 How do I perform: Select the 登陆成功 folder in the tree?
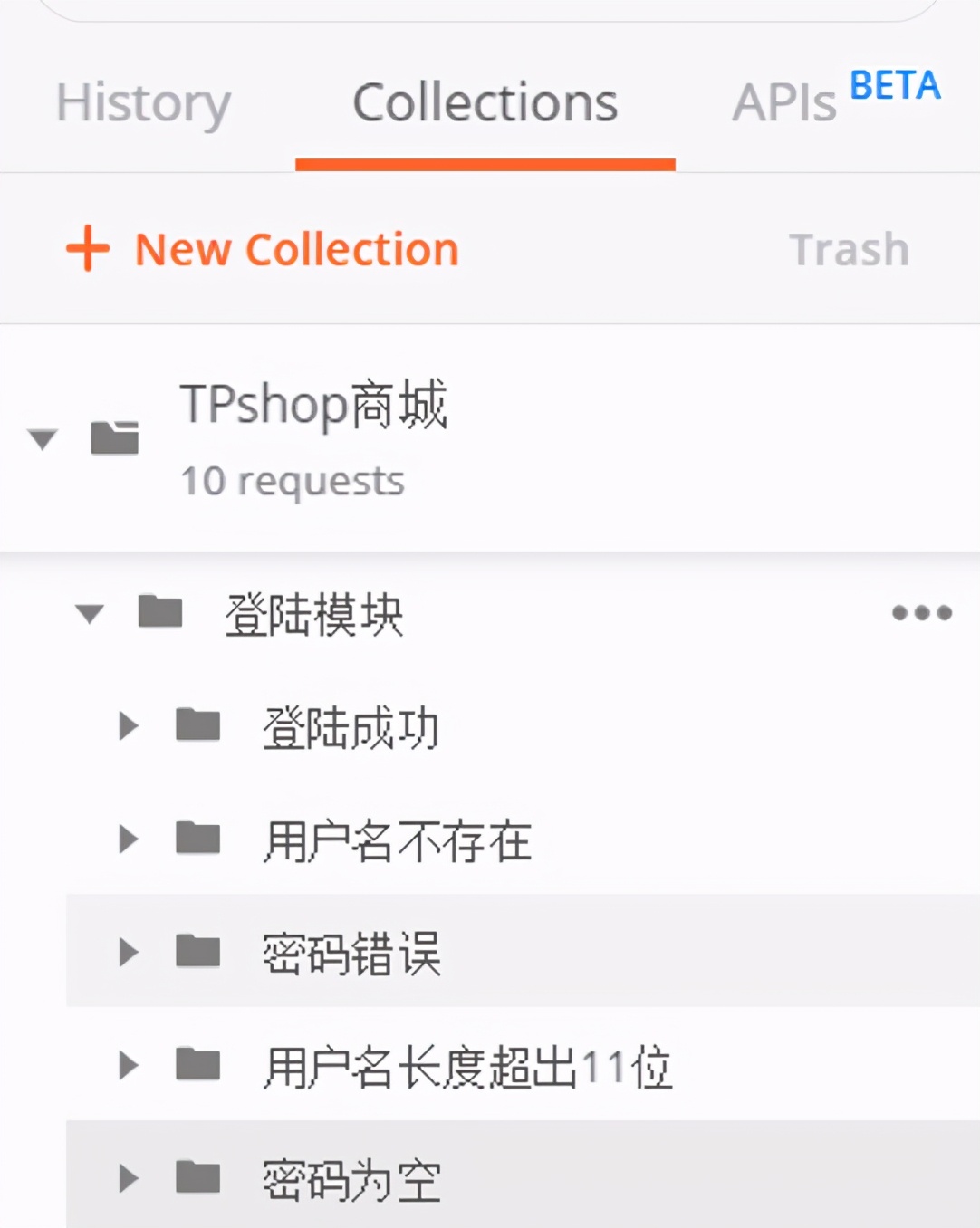pyautogui.click(x=350, y=724)
